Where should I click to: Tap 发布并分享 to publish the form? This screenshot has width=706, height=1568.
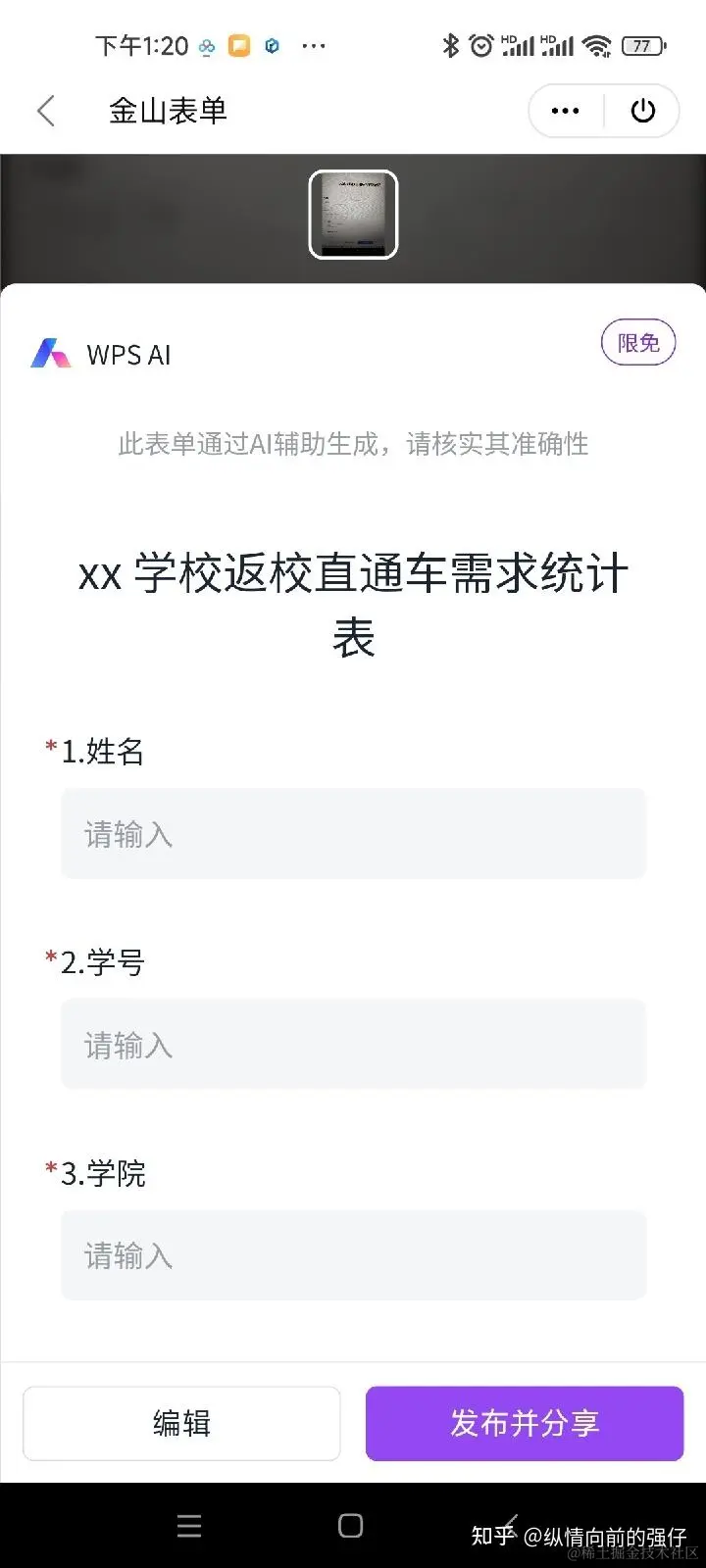click(x=525, y=1423)
